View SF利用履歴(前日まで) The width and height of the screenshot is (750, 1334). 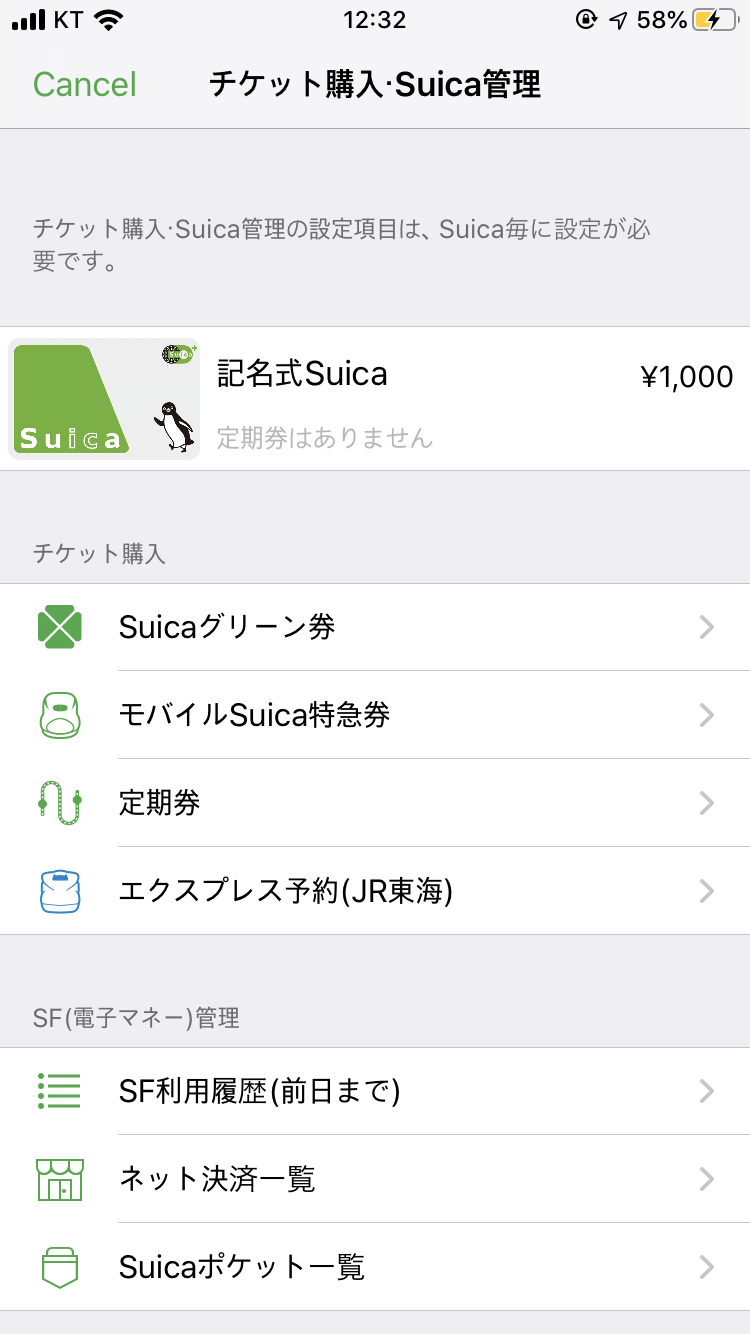[x=375, y=1091]
